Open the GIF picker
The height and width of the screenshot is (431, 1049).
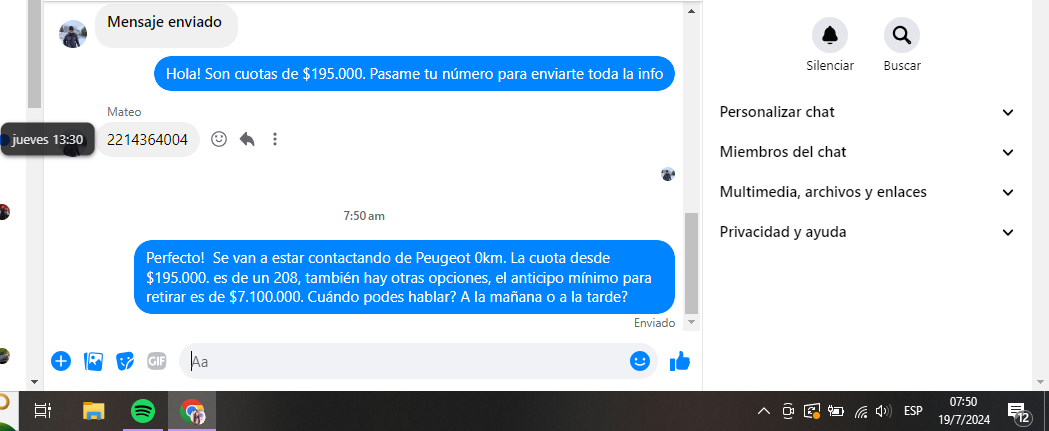click(156, 361)
